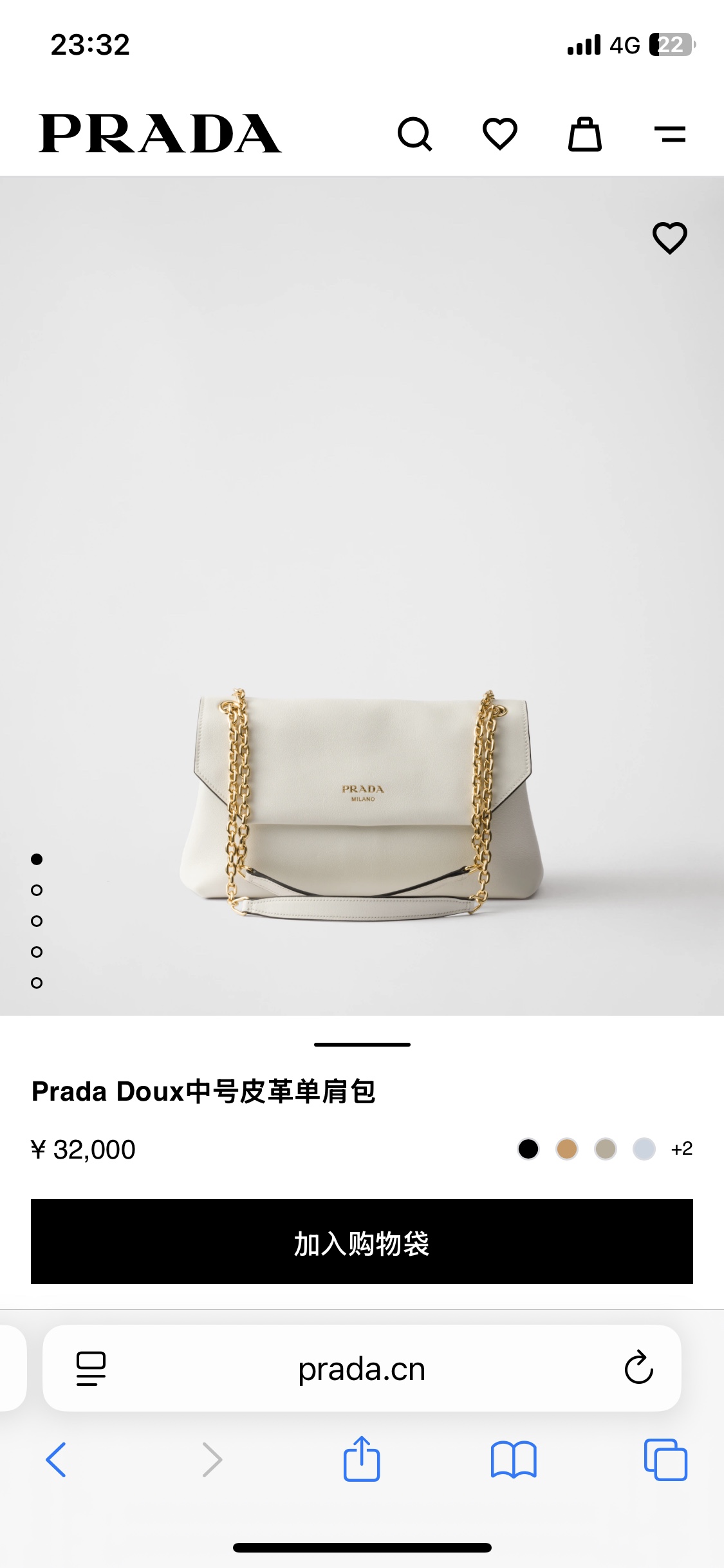Viewport: 724px width, 1568px height.
Task: Tap the prada.cn address bar
Action: tap(362, 1369)
